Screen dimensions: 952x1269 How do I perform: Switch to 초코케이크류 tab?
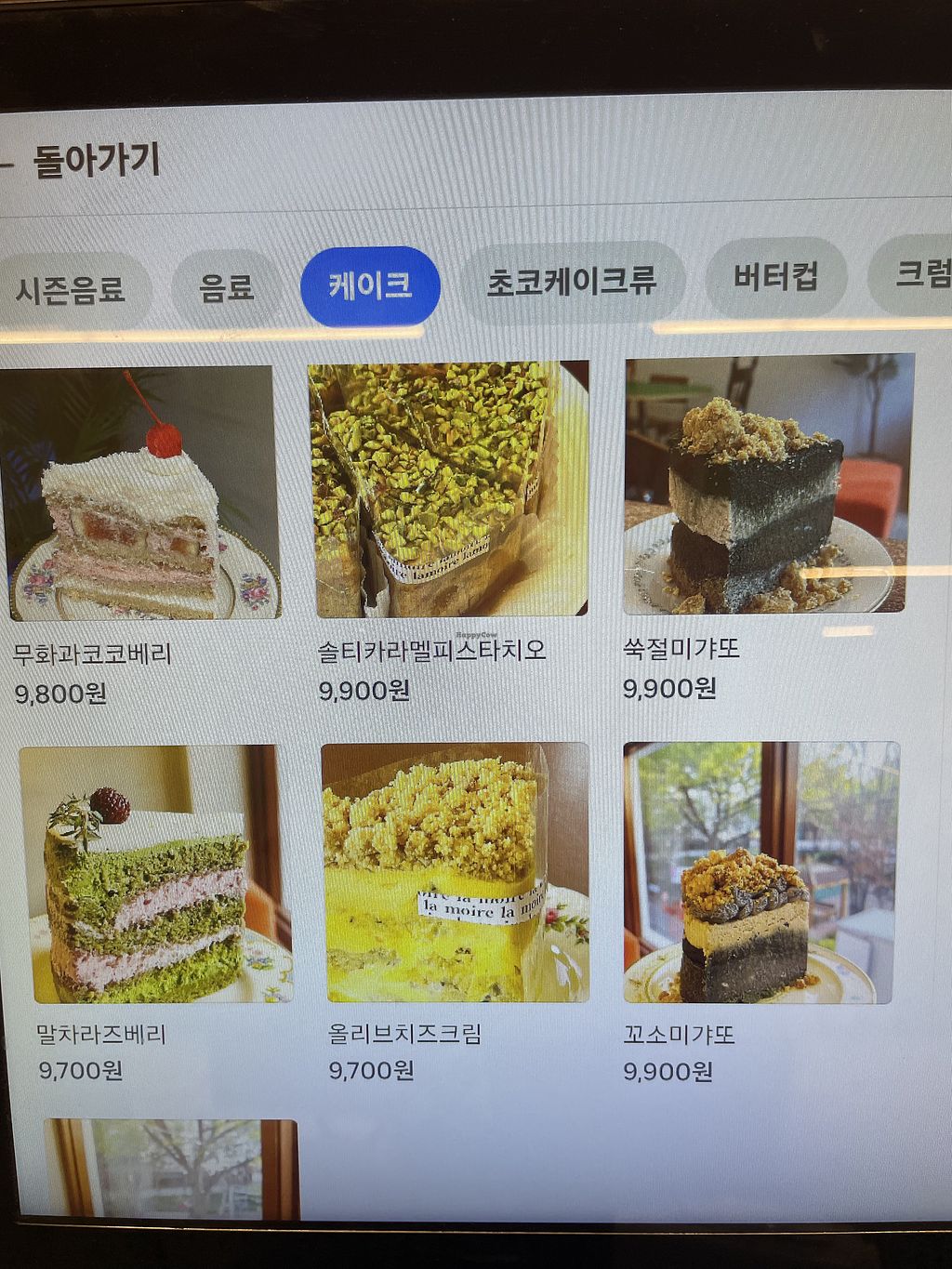coord(571,281)
